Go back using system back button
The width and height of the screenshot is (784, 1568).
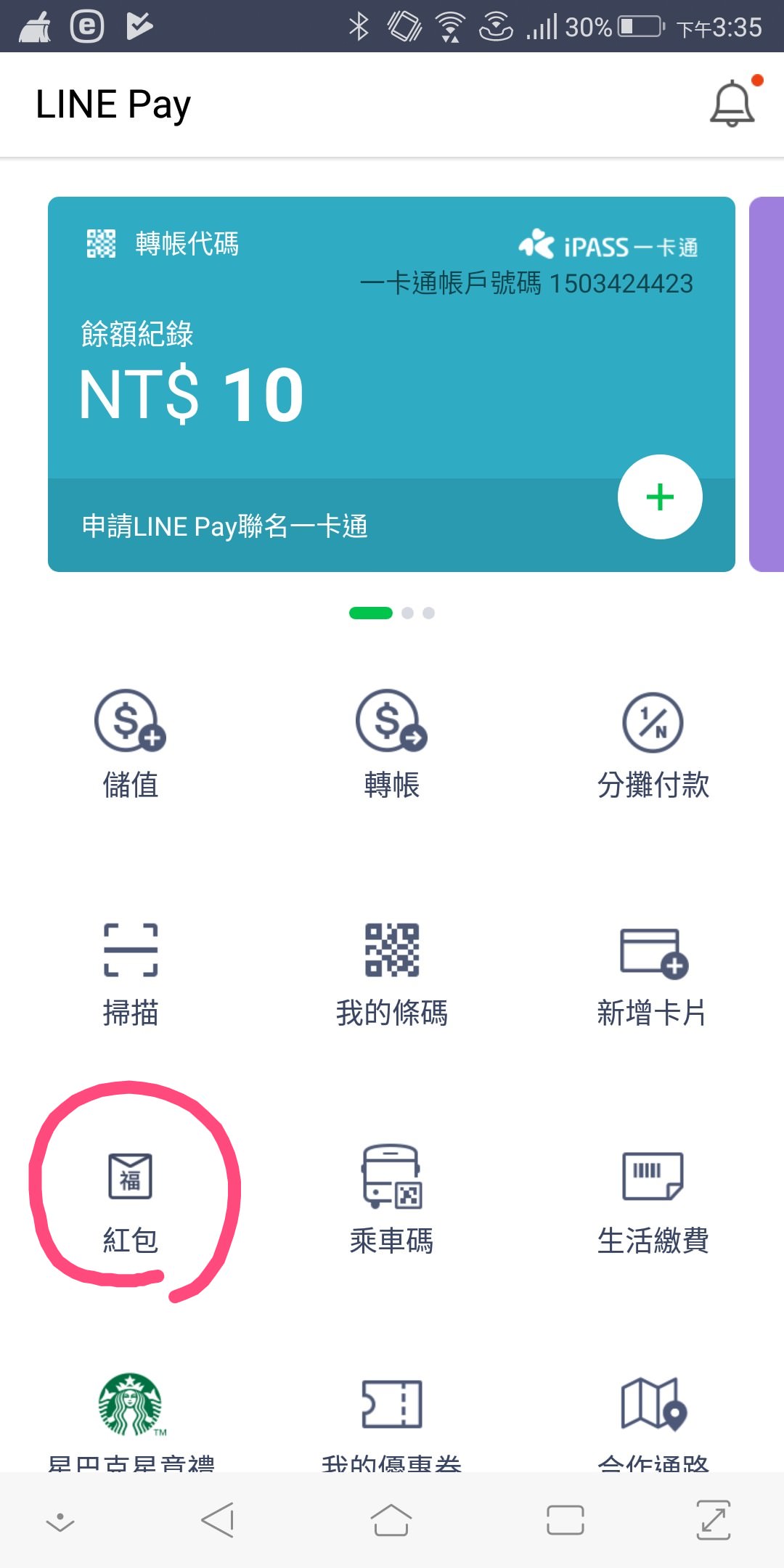[x=218, y=1520]
